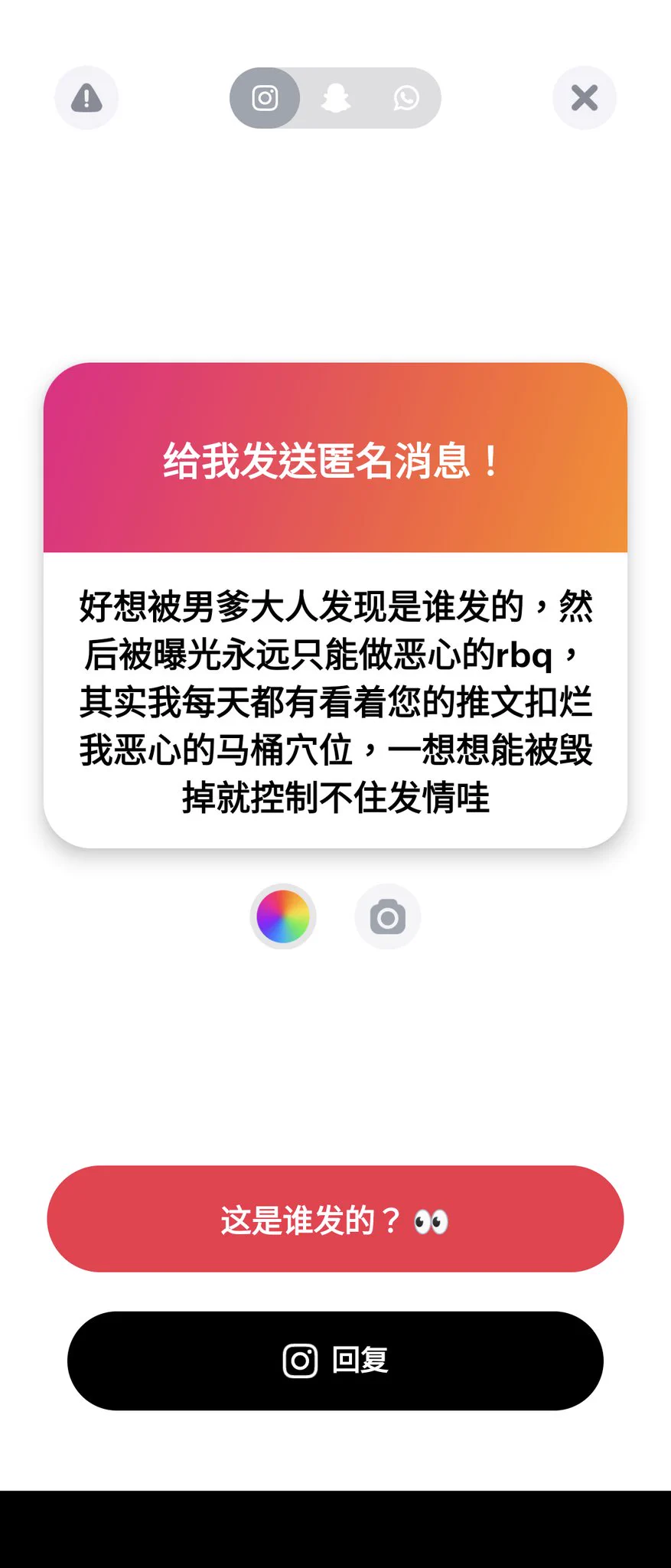
Task: Report this message with the warning icon
Action: [86, 98]
